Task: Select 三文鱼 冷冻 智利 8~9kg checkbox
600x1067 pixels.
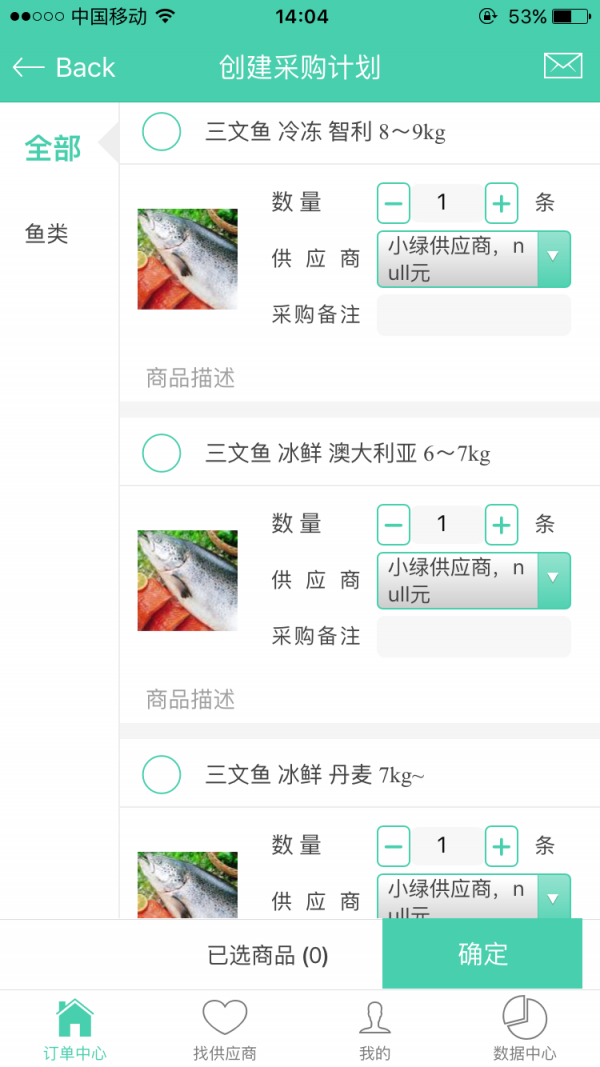Action: (x=161, y=132)
